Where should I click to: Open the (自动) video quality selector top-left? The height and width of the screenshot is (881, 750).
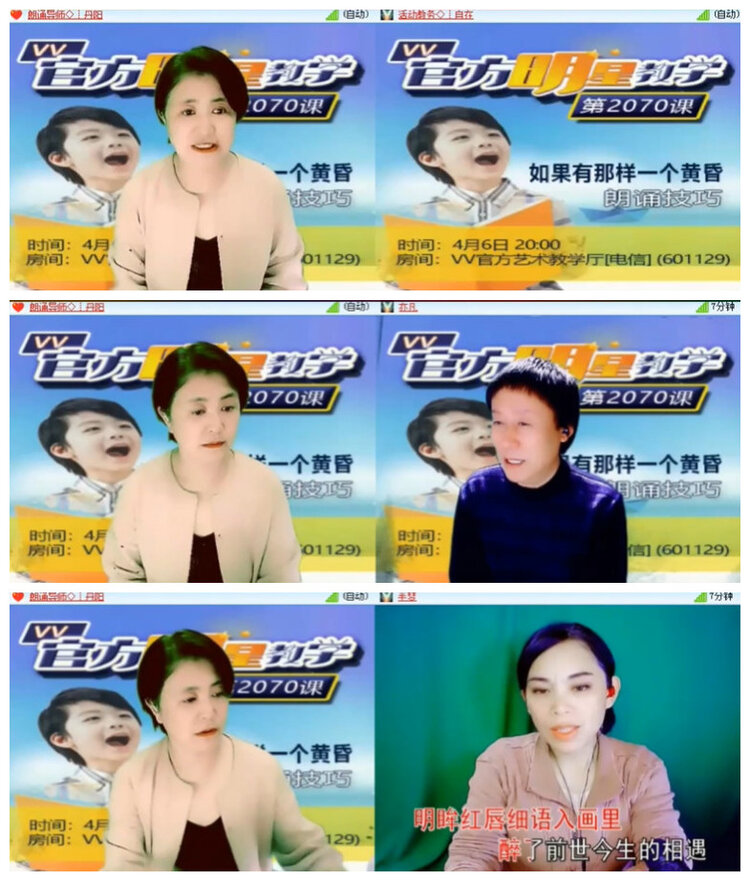pyautogui.click(x=353, y=13)
